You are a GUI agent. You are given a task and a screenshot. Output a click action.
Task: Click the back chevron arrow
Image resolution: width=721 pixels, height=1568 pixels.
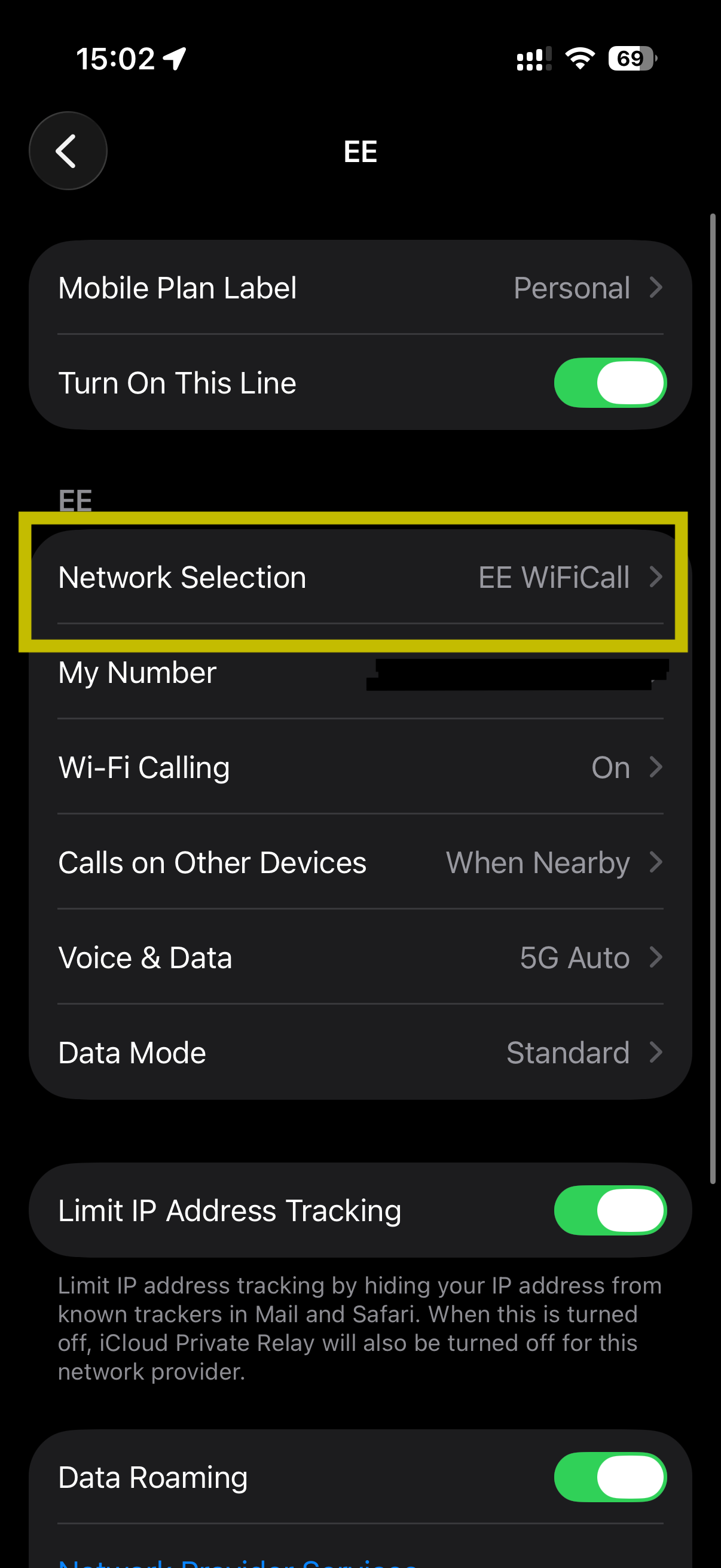point(68,150)
